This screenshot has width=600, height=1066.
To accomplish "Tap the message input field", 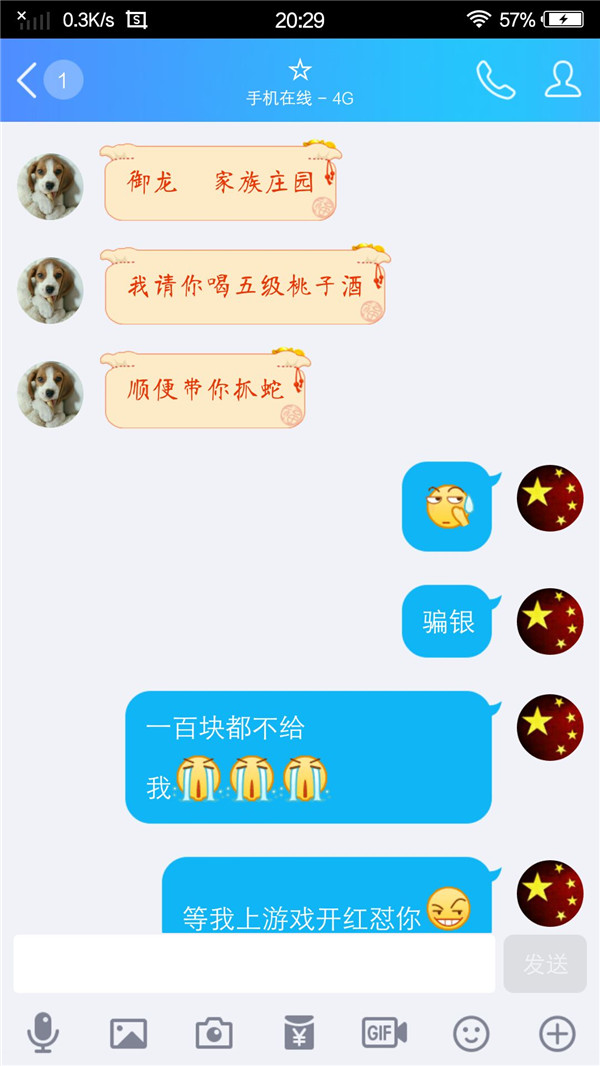I will 254,963.
